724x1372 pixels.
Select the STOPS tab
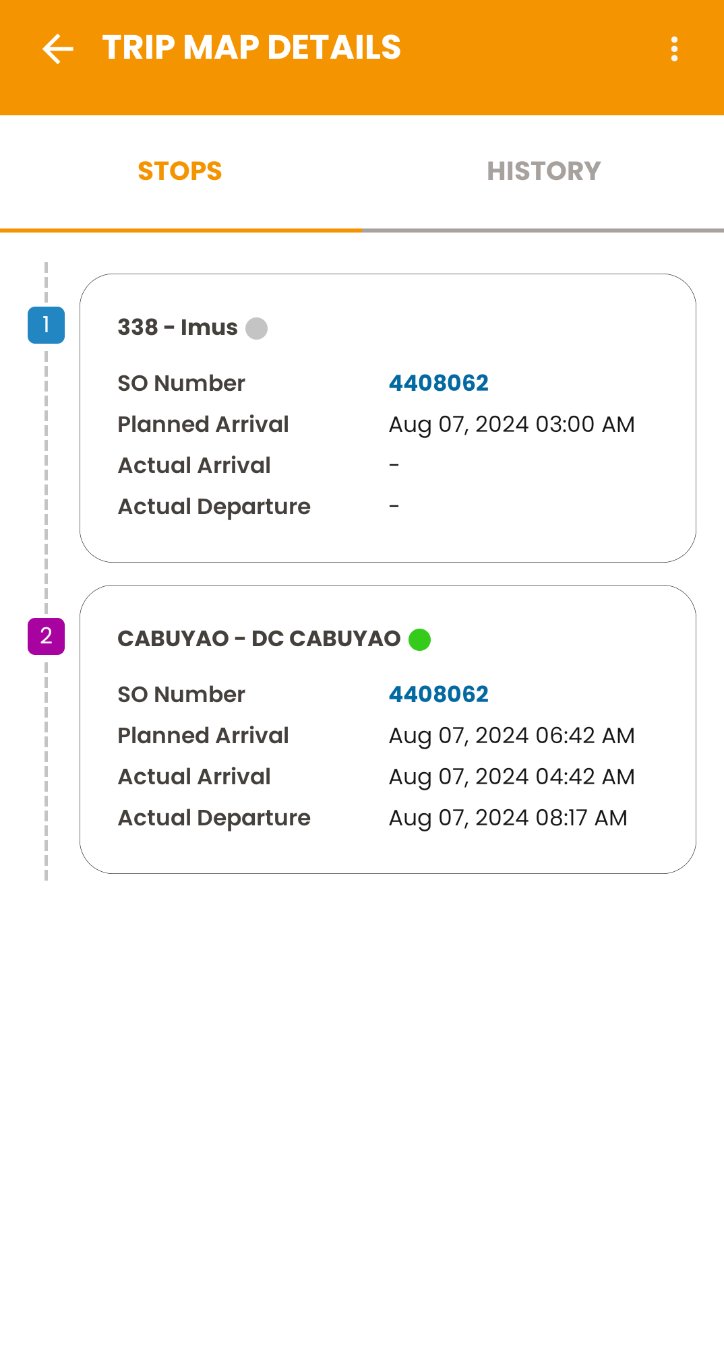180,170
